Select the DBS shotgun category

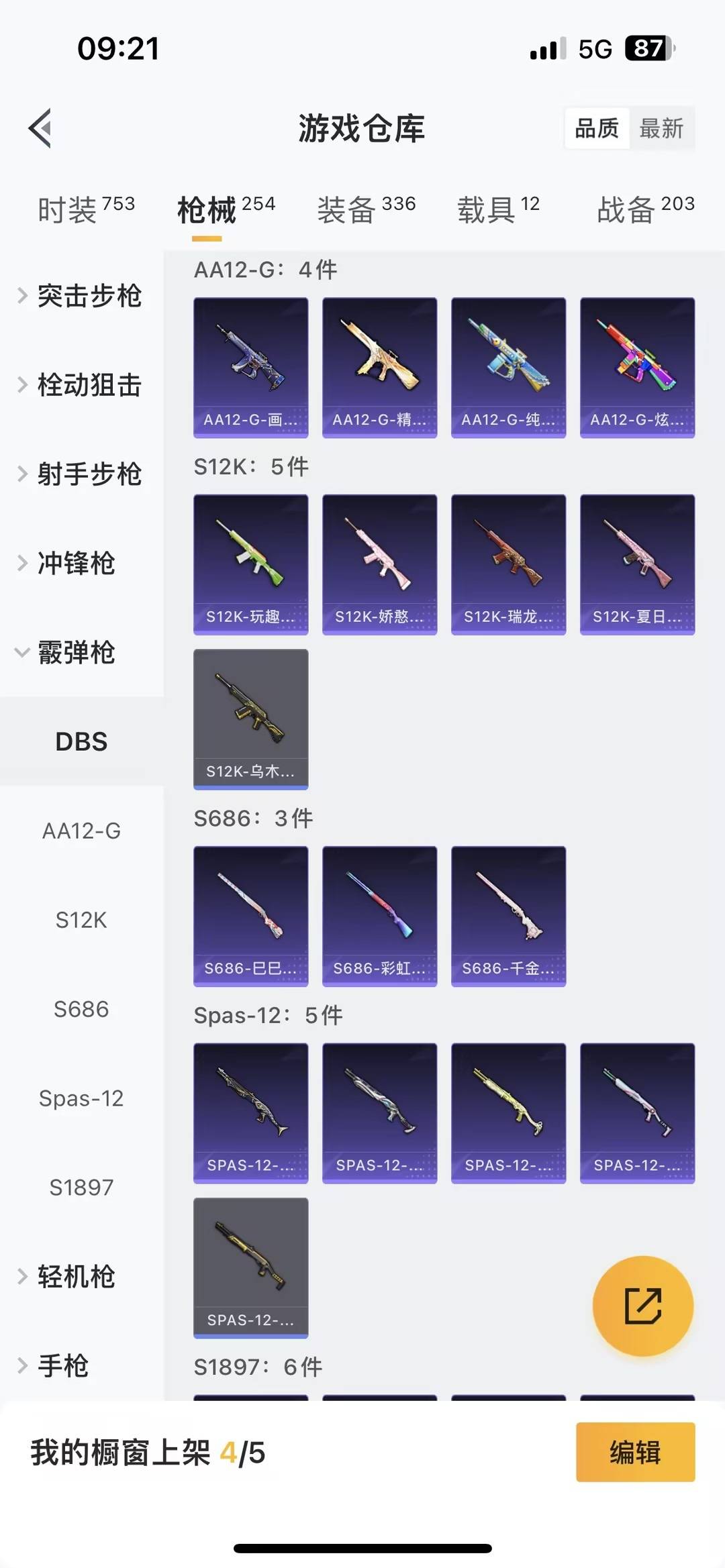(x=82, y=741)
